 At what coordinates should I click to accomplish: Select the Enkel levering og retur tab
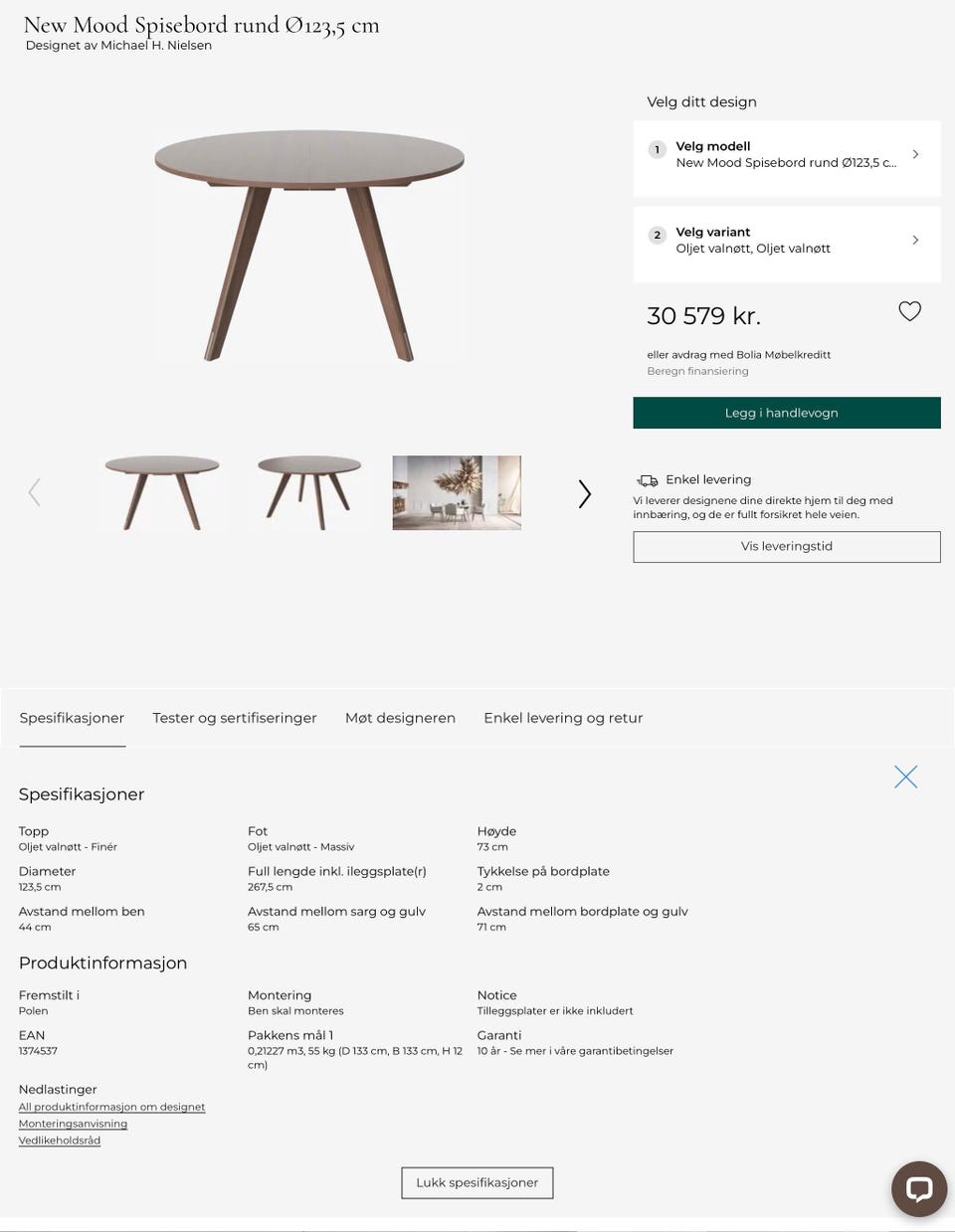563,718
